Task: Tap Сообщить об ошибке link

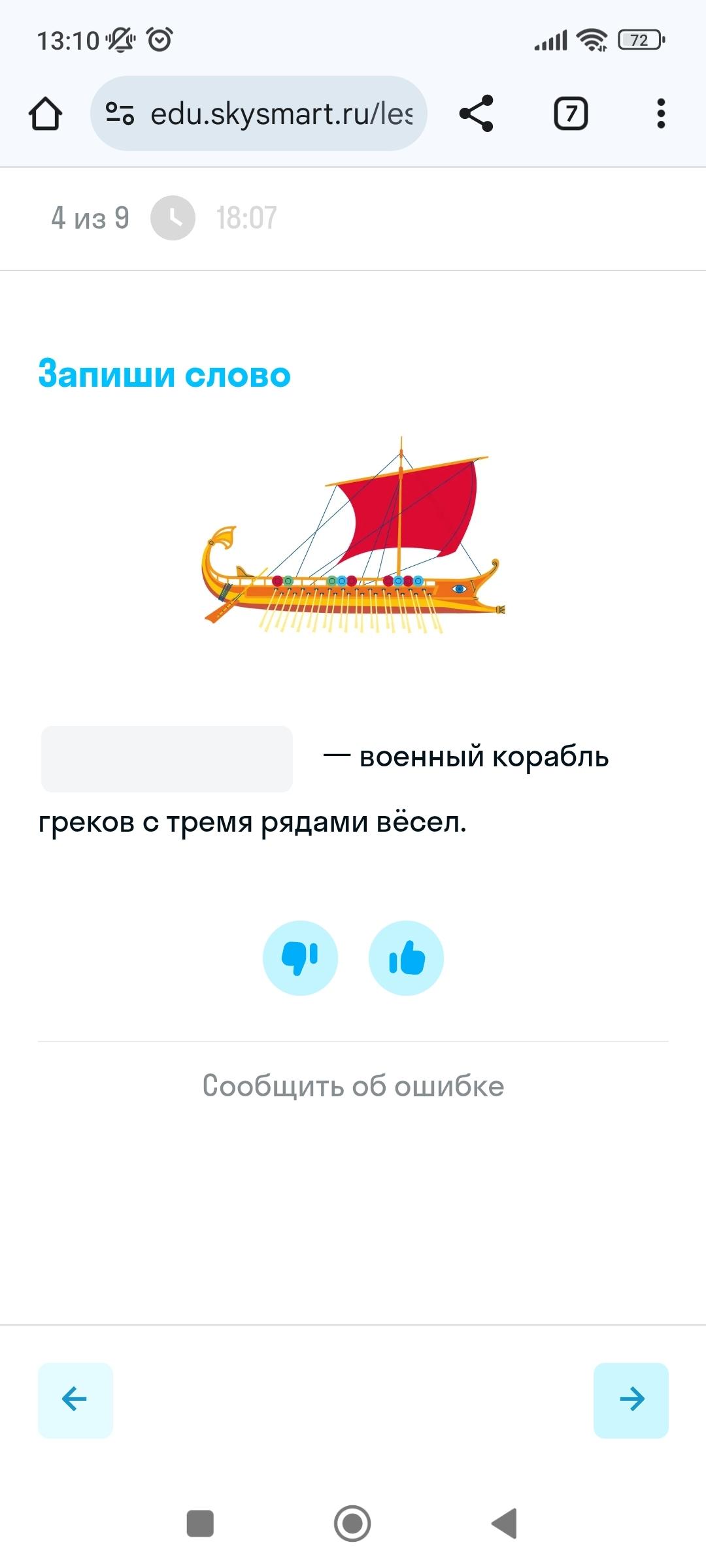Action: [x=353, y=1086]
